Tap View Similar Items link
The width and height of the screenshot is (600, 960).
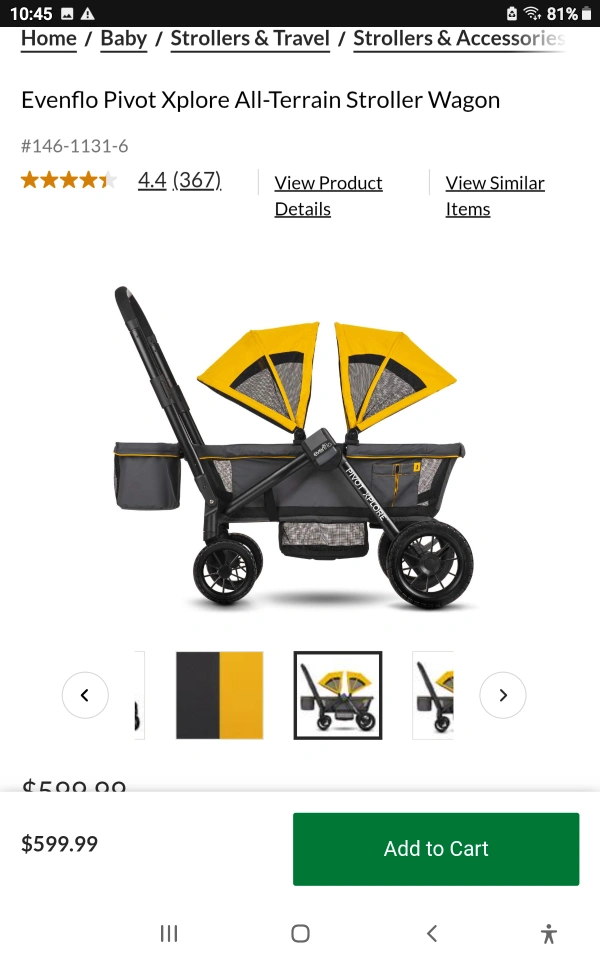coord(495,196)
